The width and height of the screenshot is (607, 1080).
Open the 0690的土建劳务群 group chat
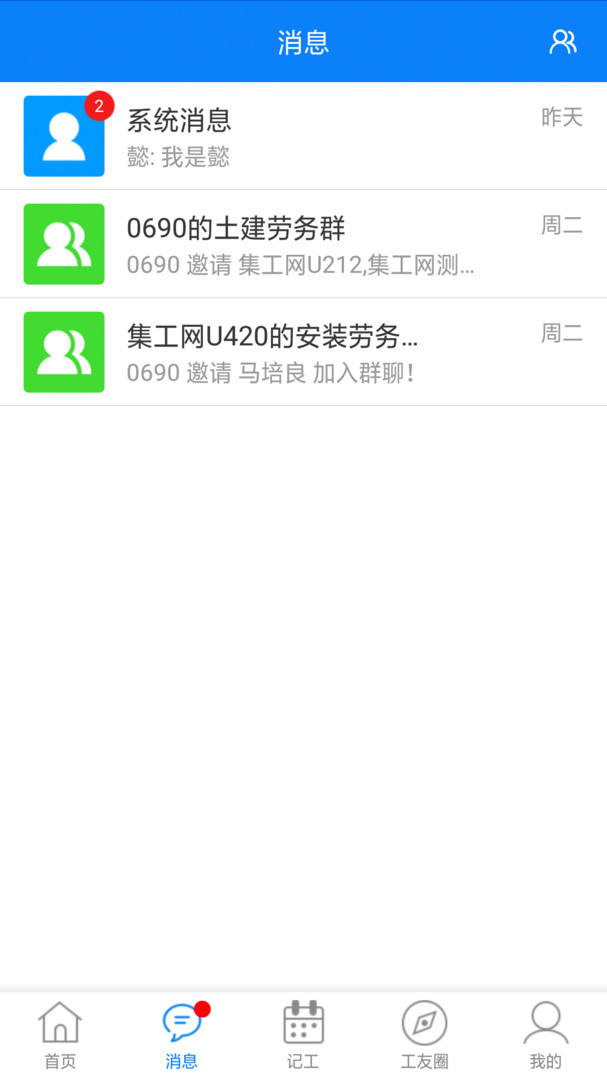pyautogui.click(x=303, y=244)
